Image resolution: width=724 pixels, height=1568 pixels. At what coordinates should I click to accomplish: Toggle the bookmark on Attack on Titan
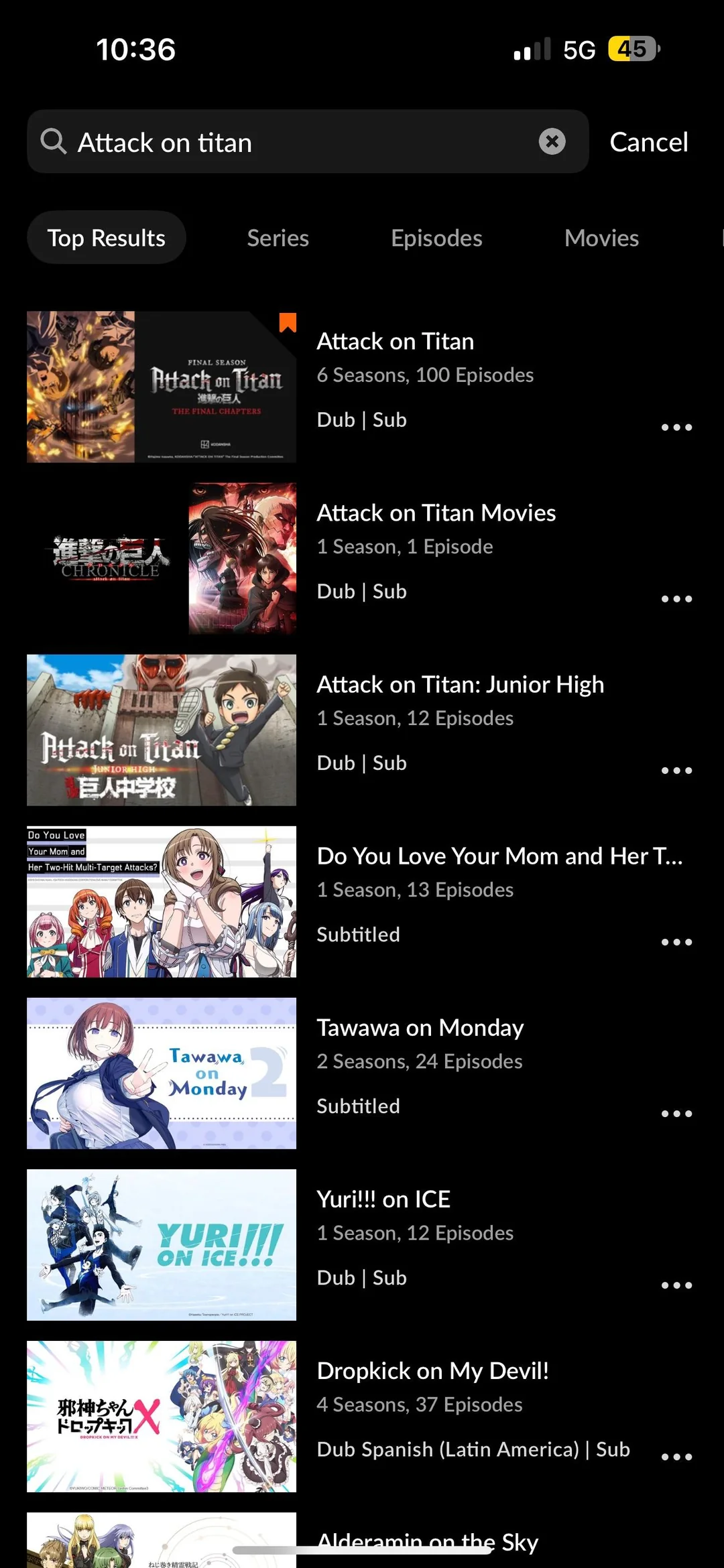(287, 324)
